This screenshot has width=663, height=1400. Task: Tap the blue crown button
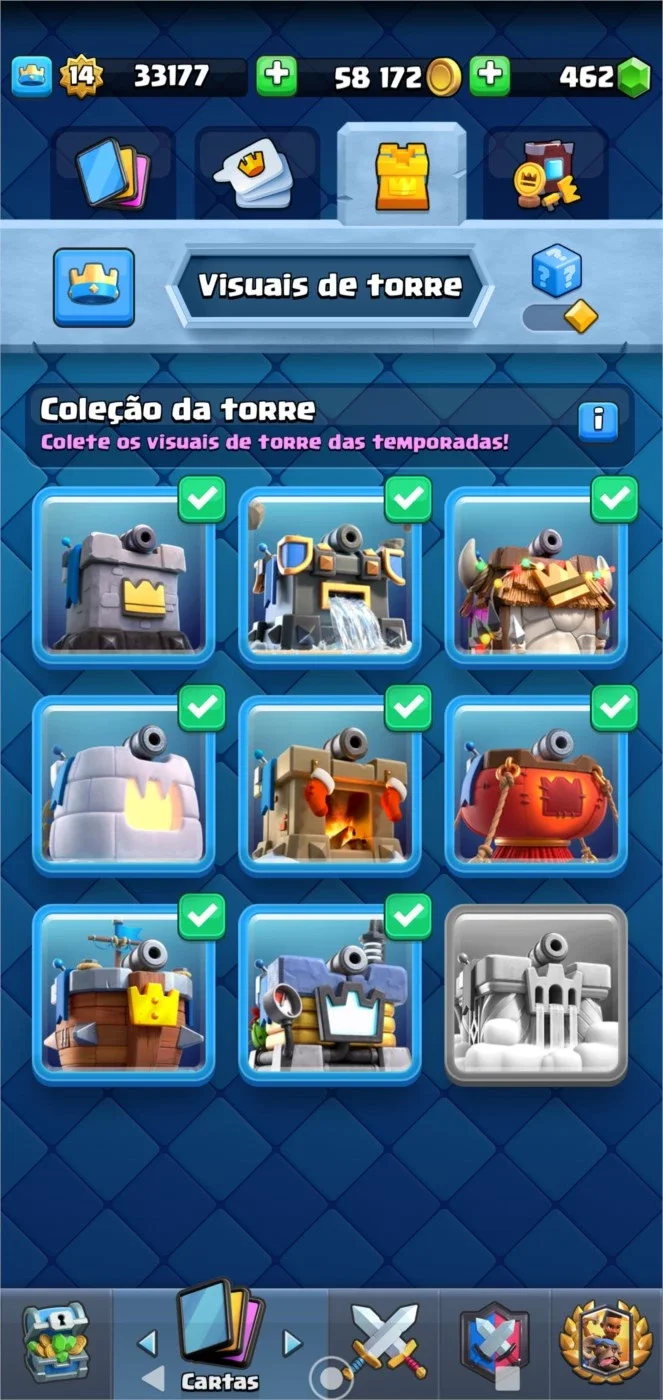point(94,287)
